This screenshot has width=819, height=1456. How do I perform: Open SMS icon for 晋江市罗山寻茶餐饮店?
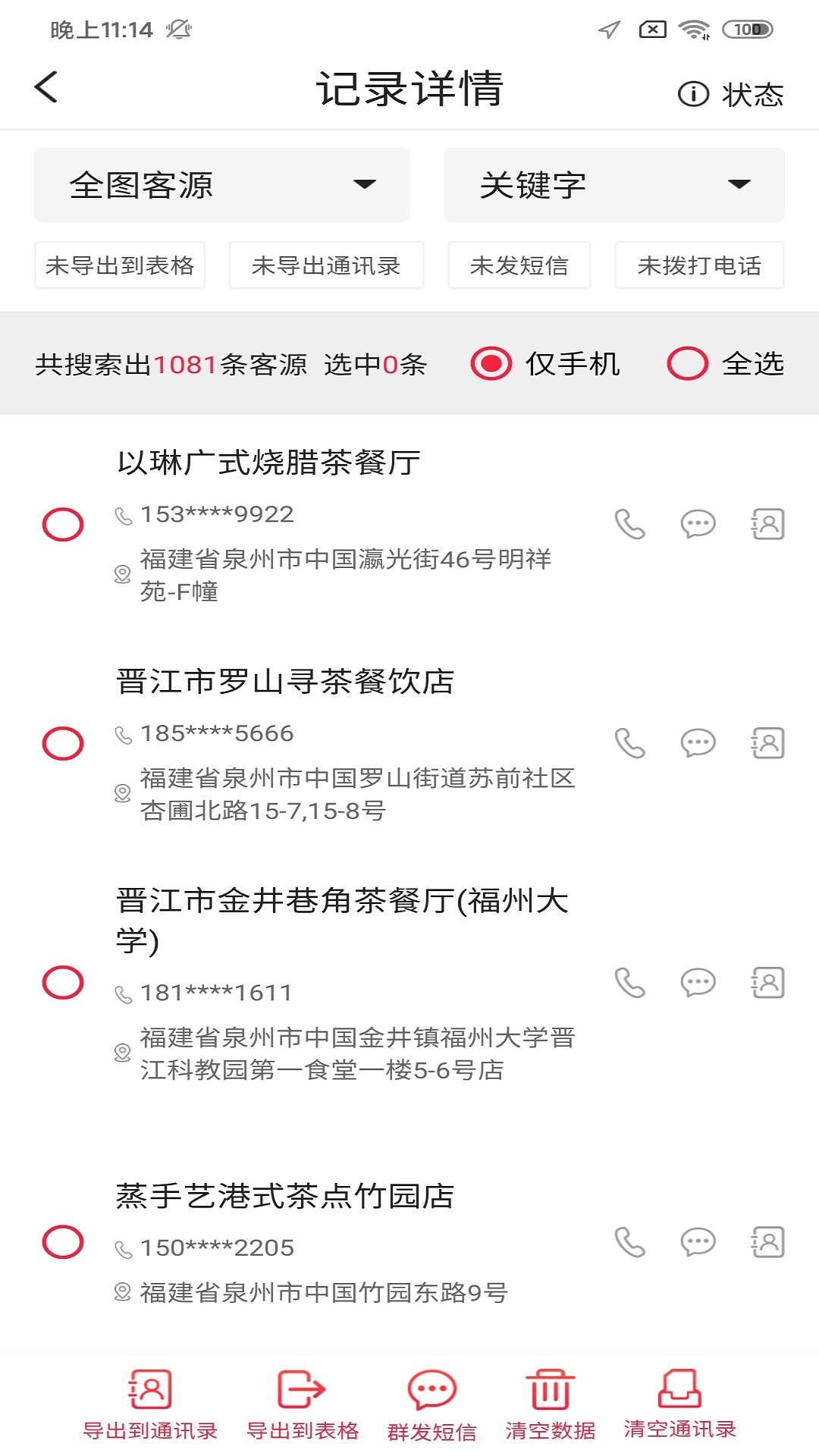696,743
